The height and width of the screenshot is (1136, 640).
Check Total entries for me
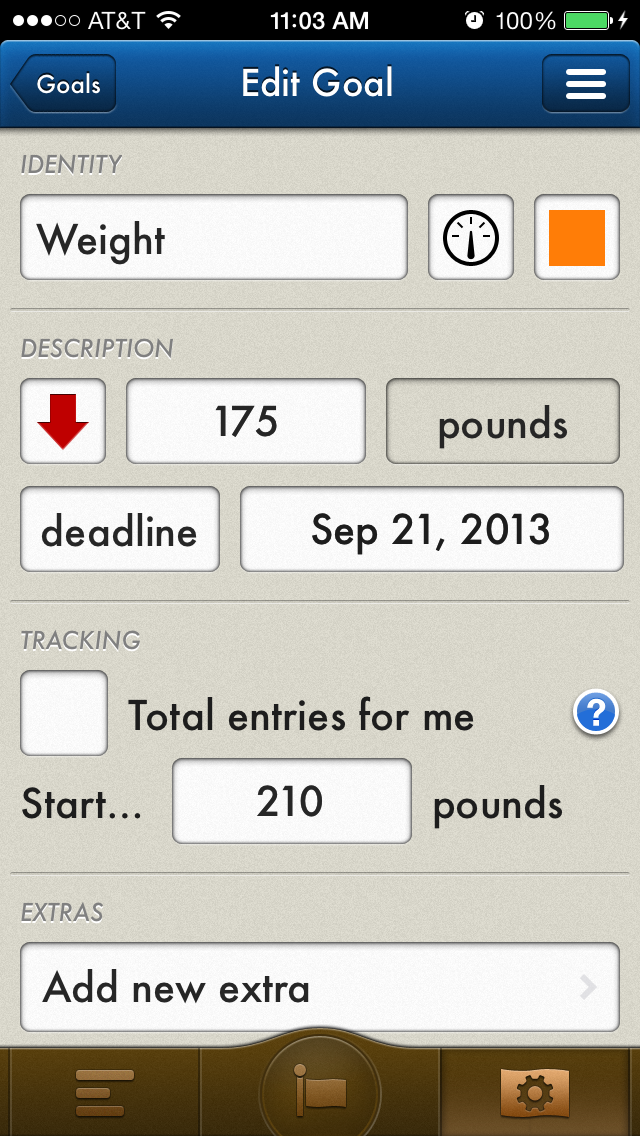coord(64,713)
